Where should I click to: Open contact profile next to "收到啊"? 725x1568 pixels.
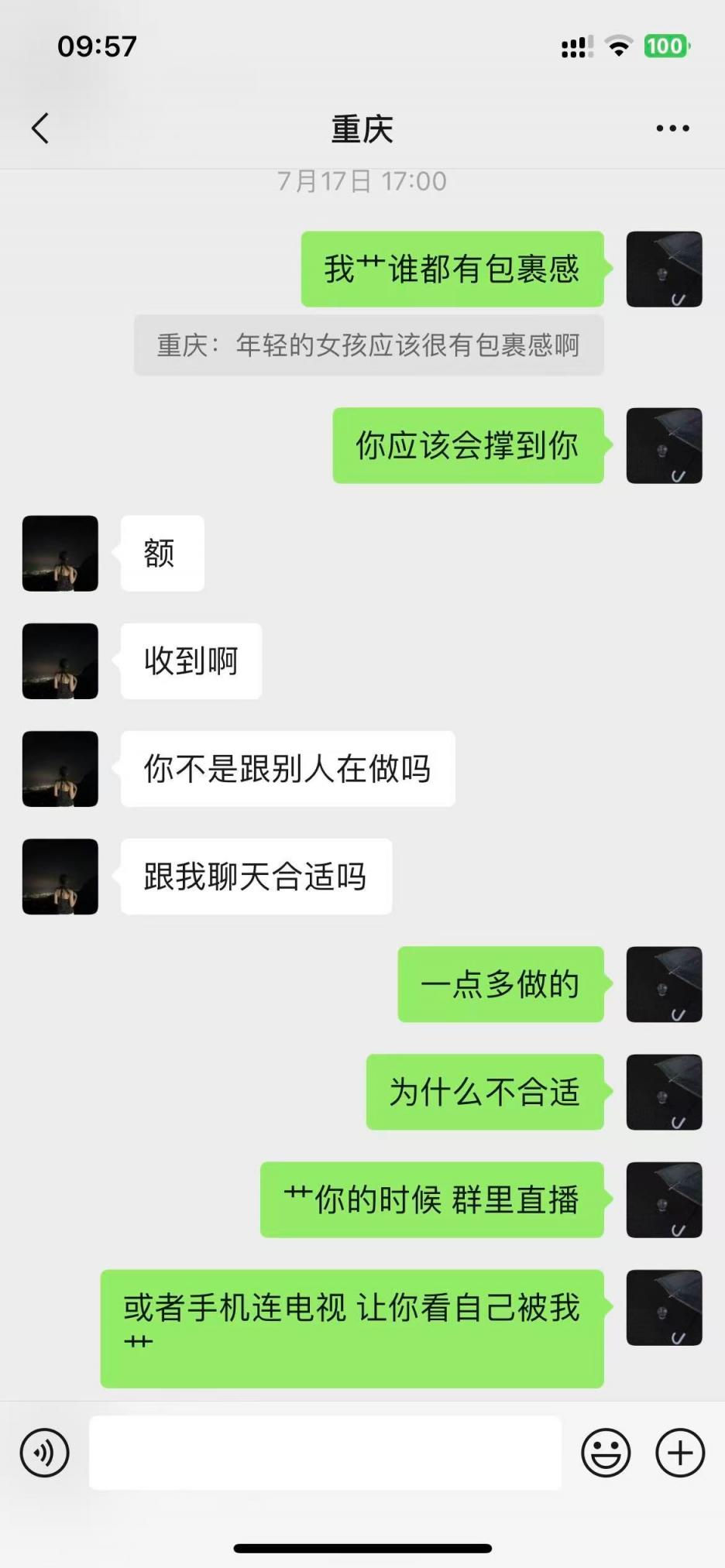click(x=60, y=661)
